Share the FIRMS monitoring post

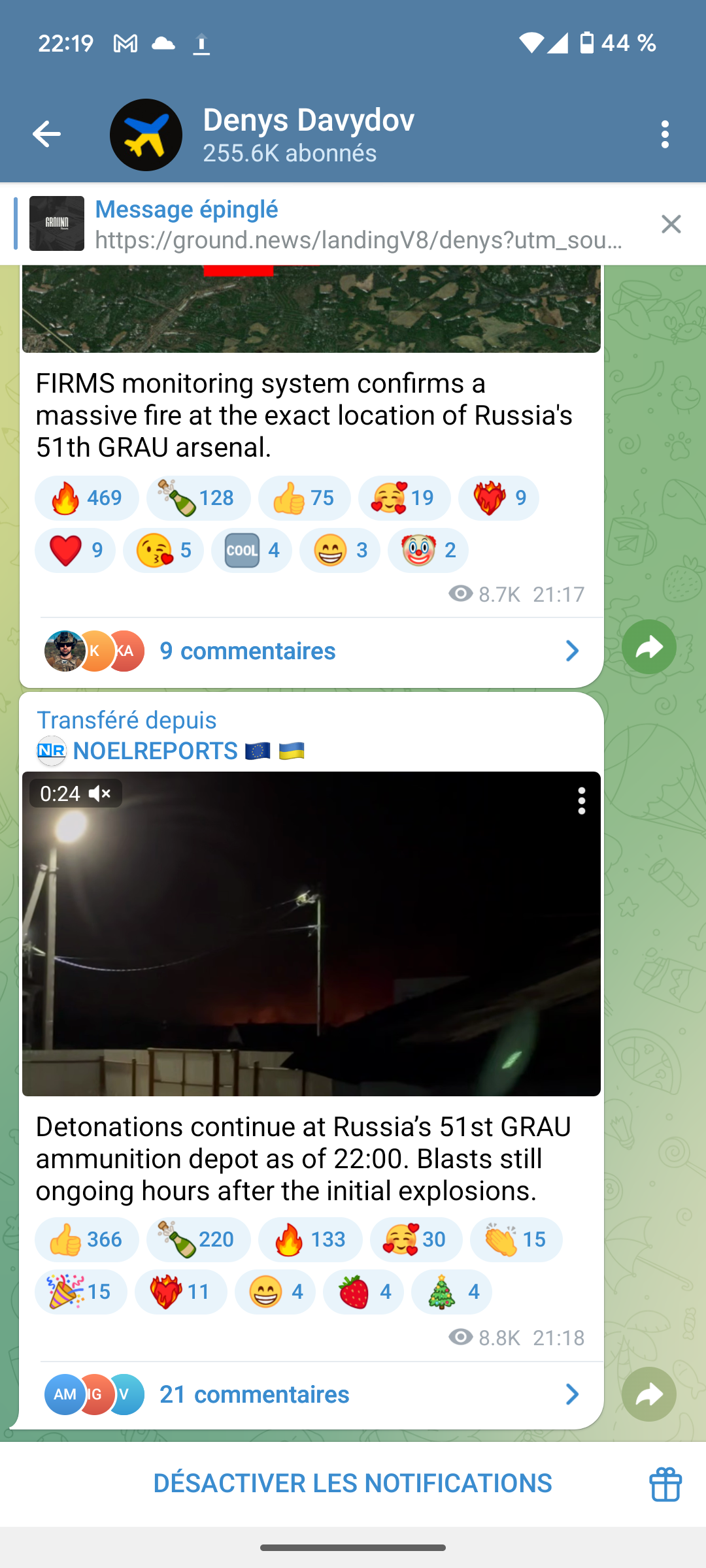648,647
